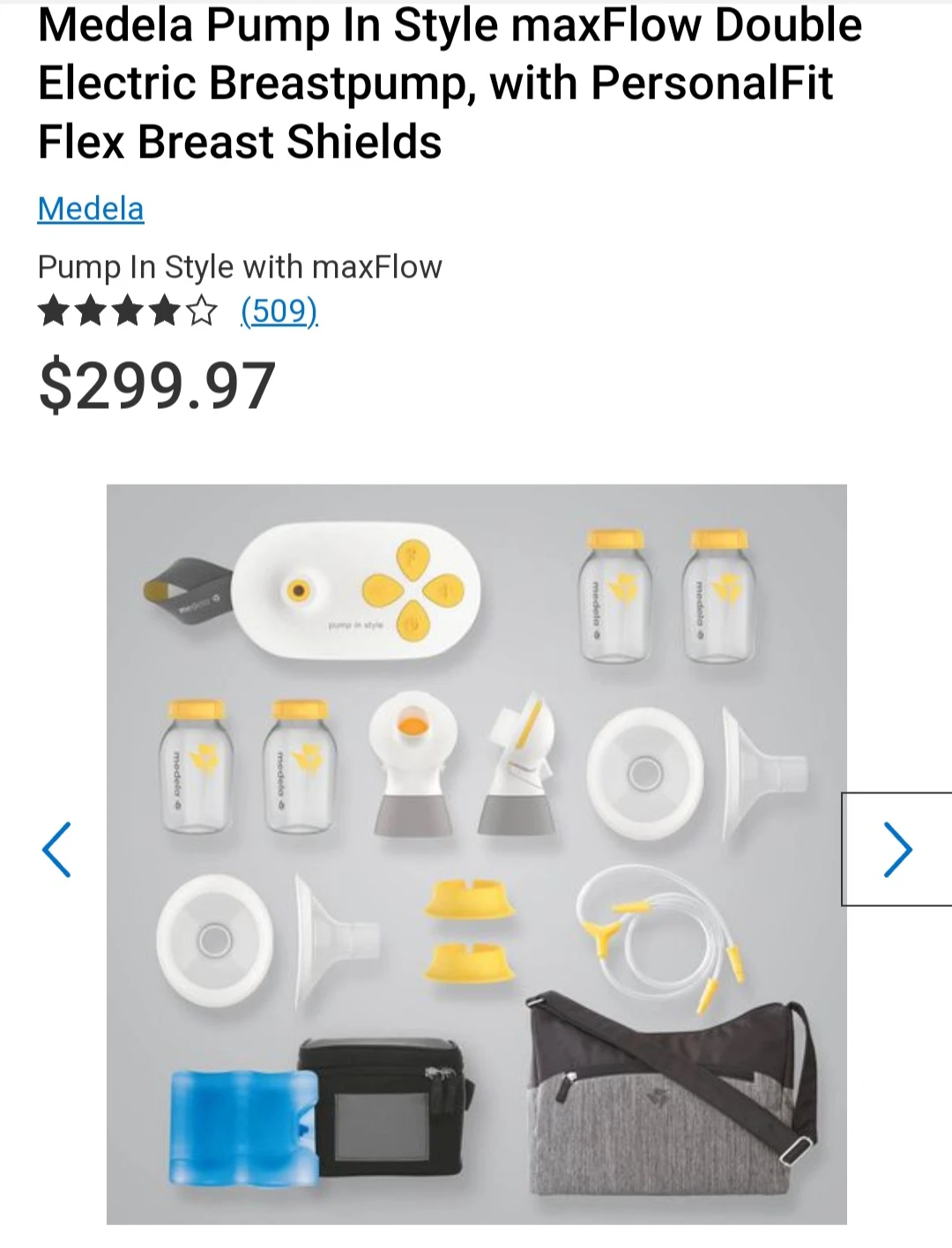
Task: Click the second star in the rating row
Action: click(90, 311)
